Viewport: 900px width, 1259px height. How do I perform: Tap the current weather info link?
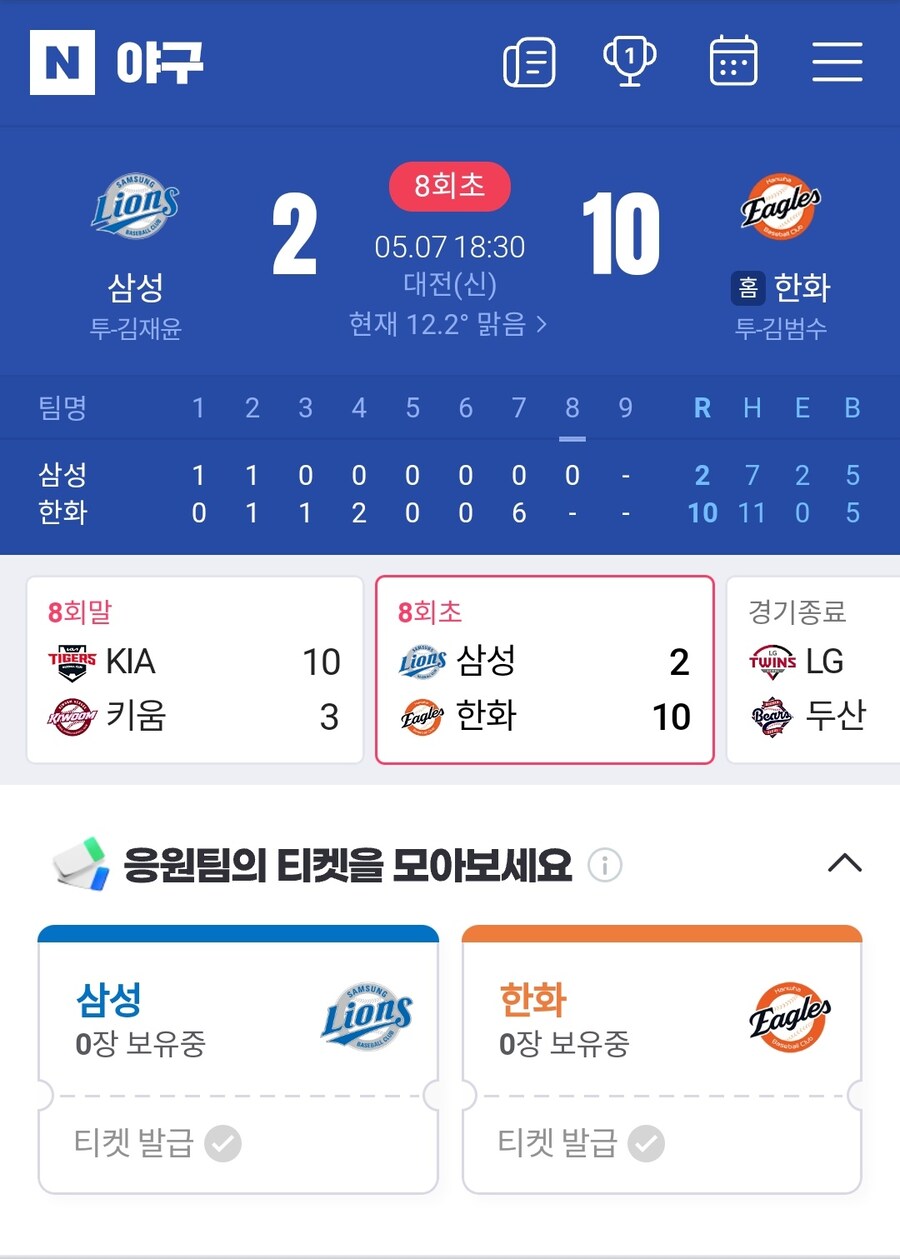click(448, 324)
